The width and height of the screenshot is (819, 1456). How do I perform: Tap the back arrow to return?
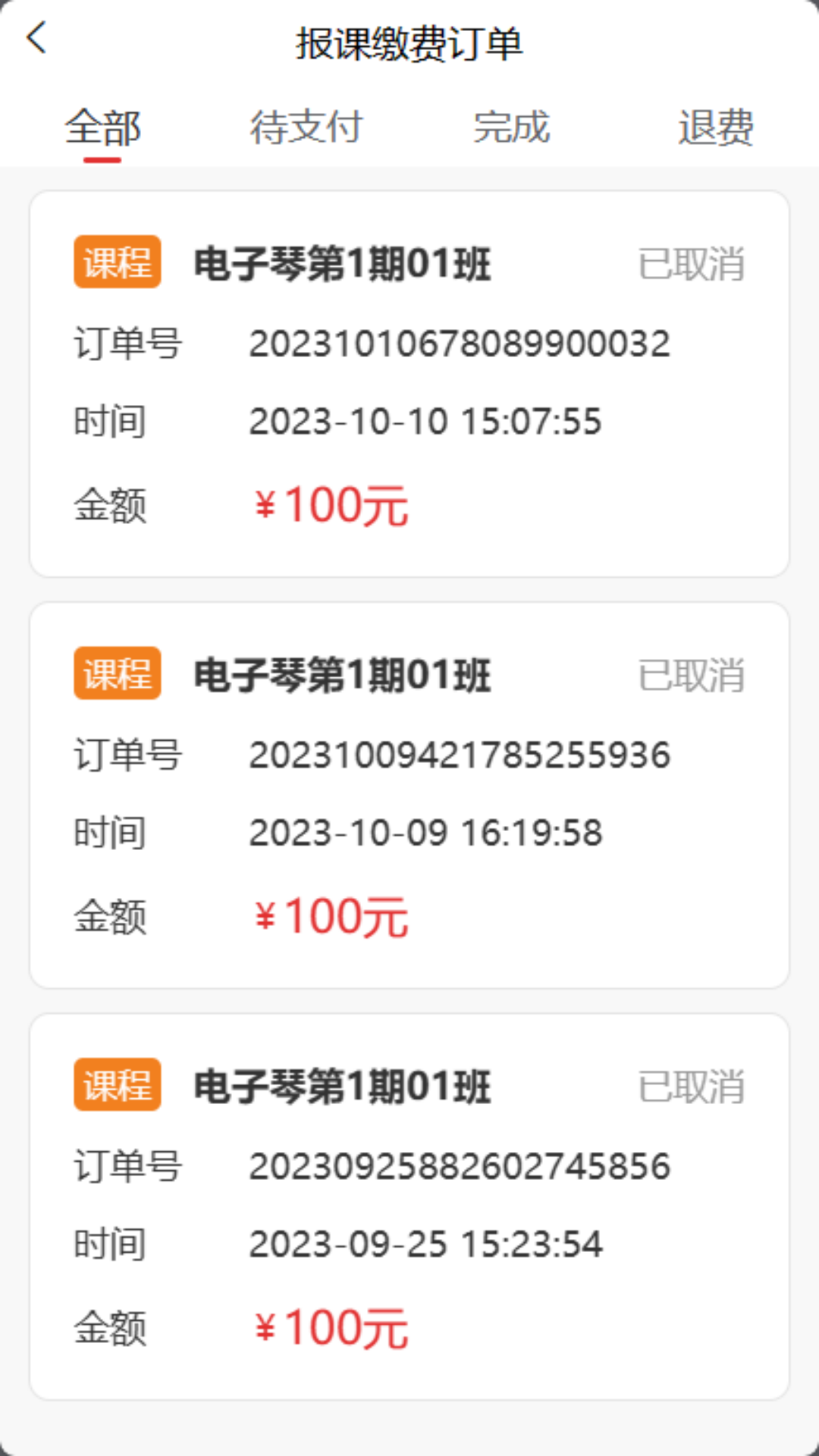(36, 38)
